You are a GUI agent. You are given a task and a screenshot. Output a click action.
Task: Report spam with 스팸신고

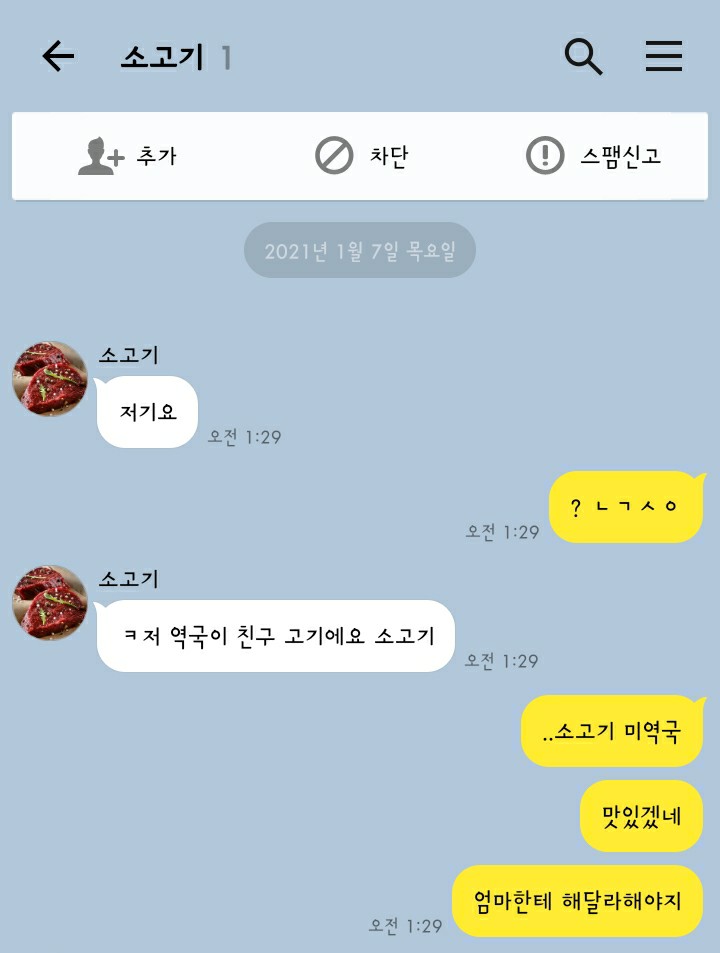click(x=593, y=156)
